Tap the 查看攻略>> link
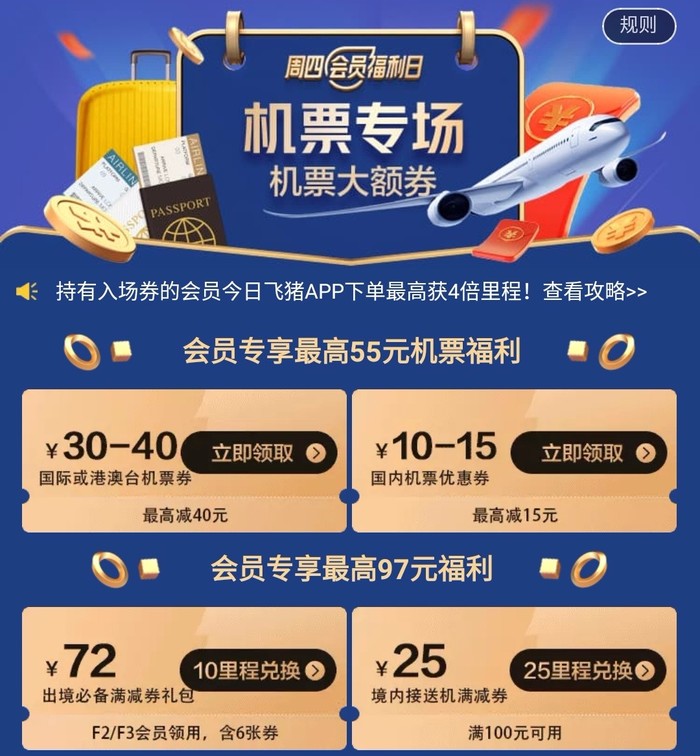The image size is (700, 756). (595, 292)
